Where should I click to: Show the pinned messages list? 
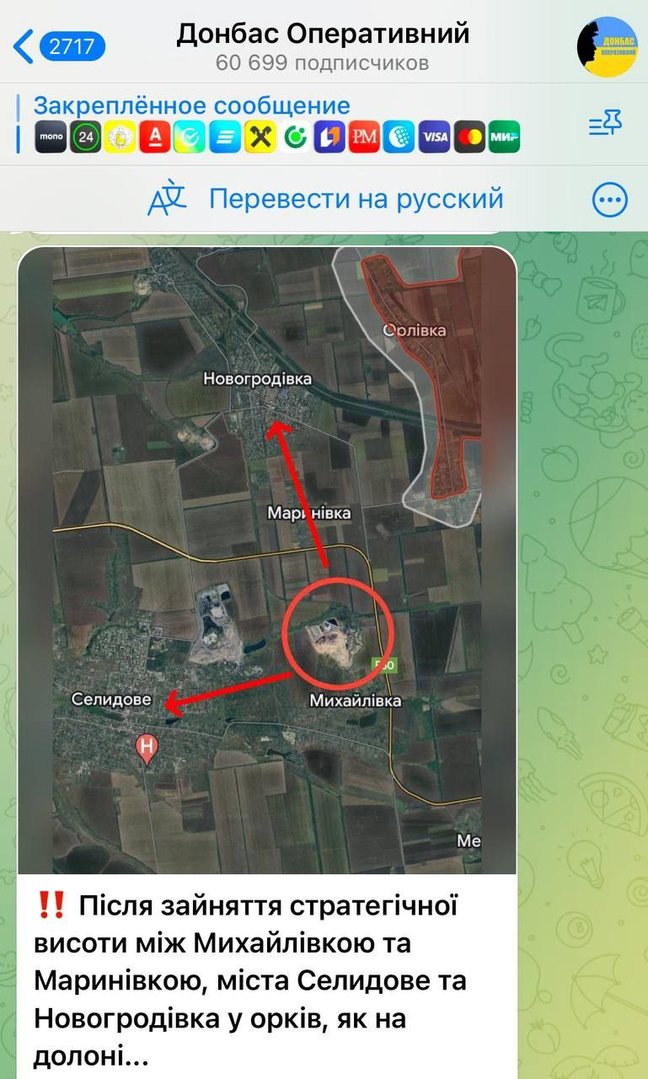click(x=605, y=124)
